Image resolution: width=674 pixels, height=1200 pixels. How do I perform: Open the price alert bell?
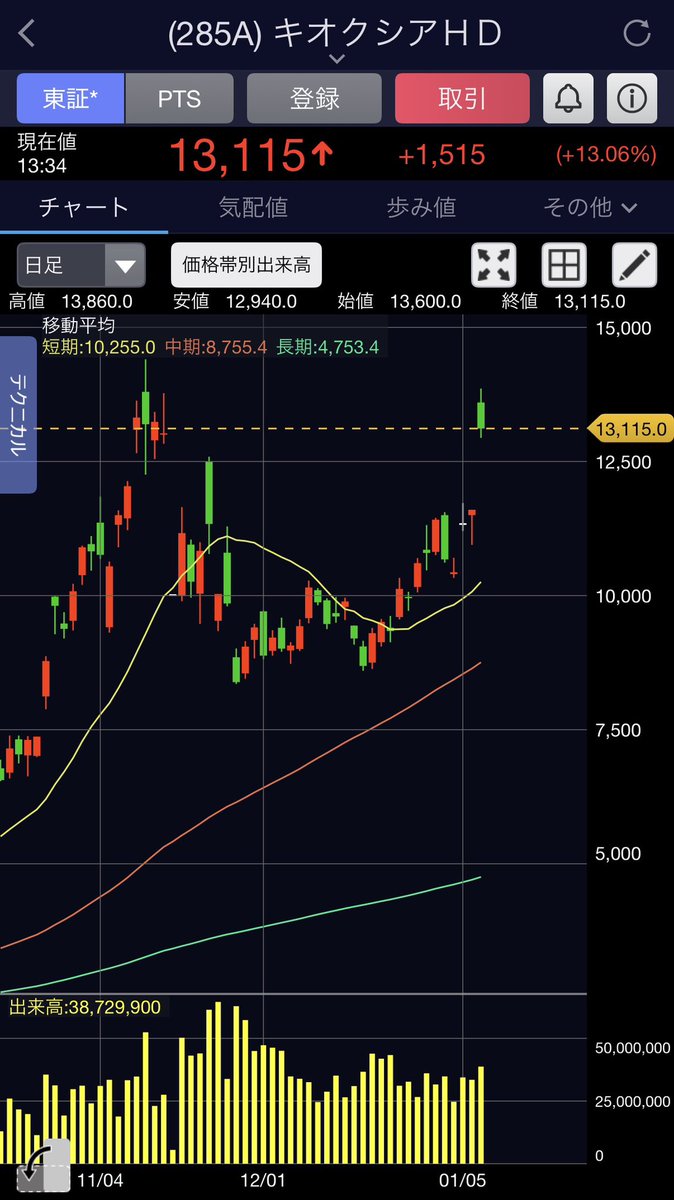tap(568, 99)
